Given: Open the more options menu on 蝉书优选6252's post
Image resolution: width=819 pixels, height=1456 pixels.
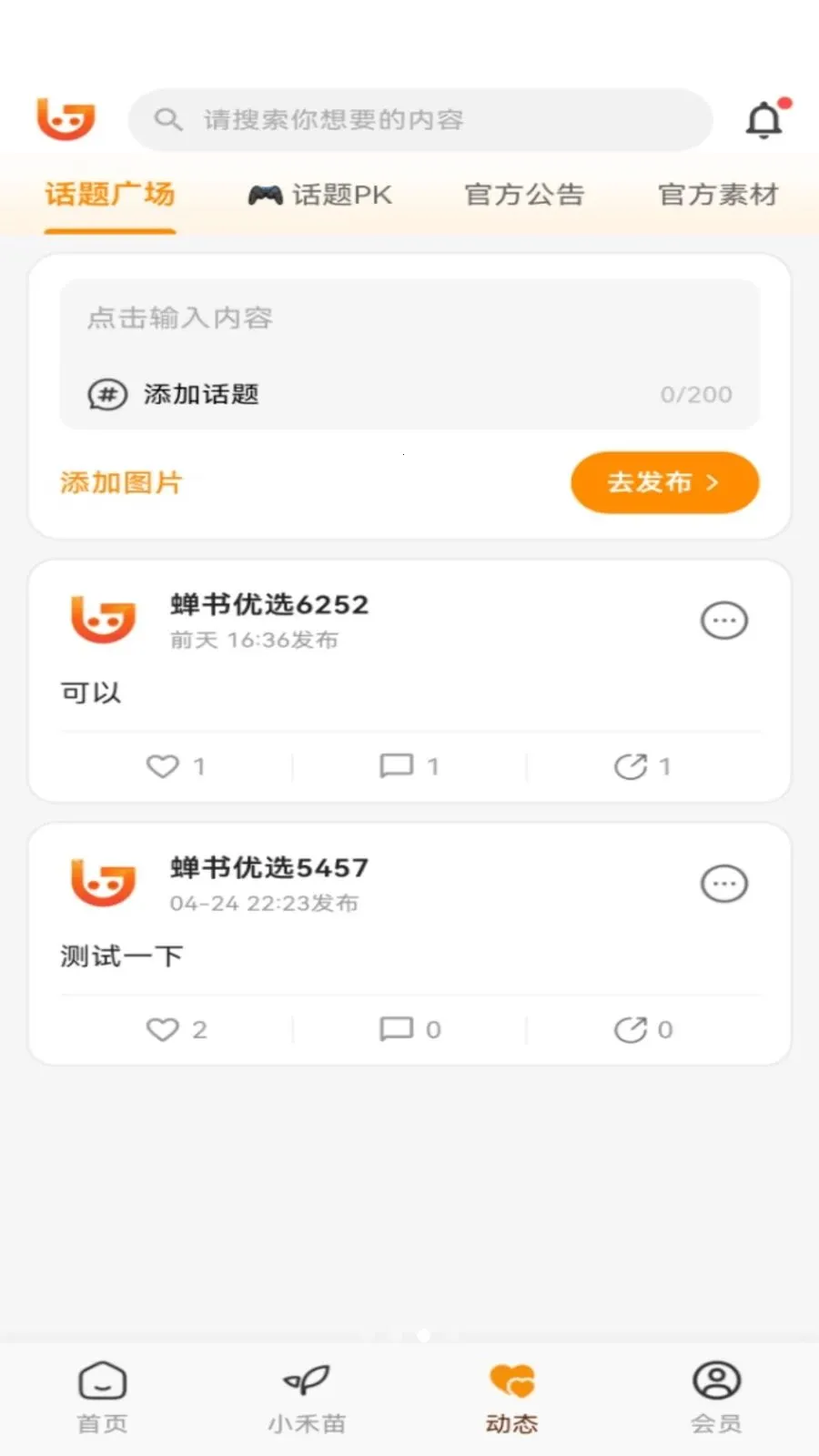Looking at the screenshot, I should (723, 620).
